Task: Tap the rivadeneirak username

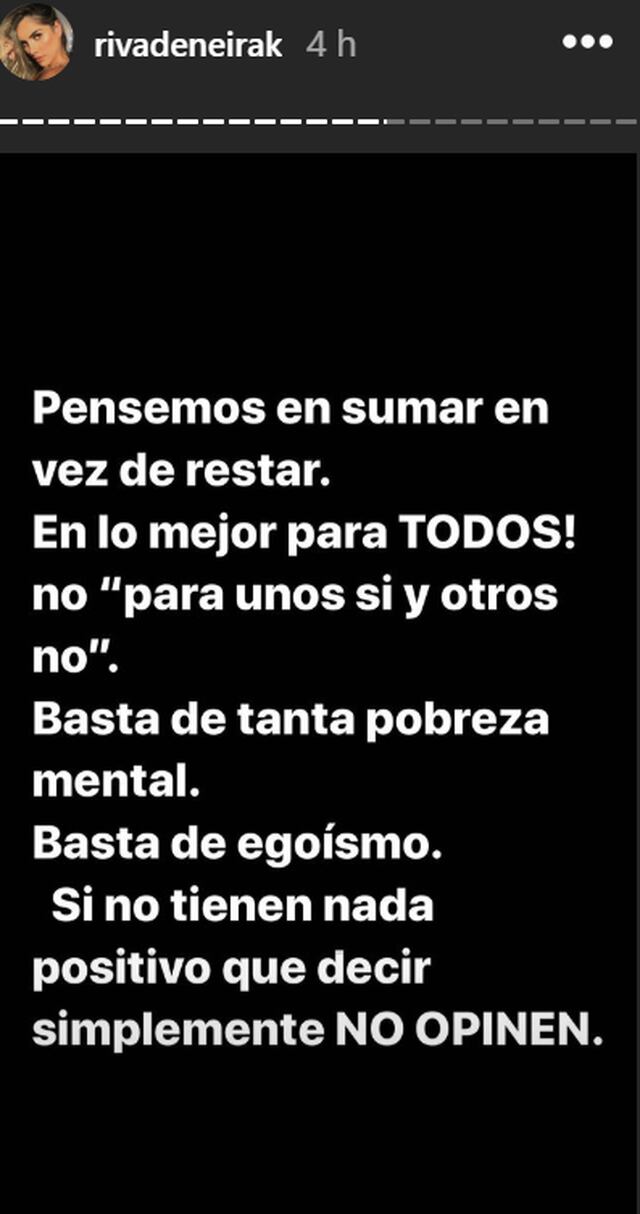Action: pos(189,45)
